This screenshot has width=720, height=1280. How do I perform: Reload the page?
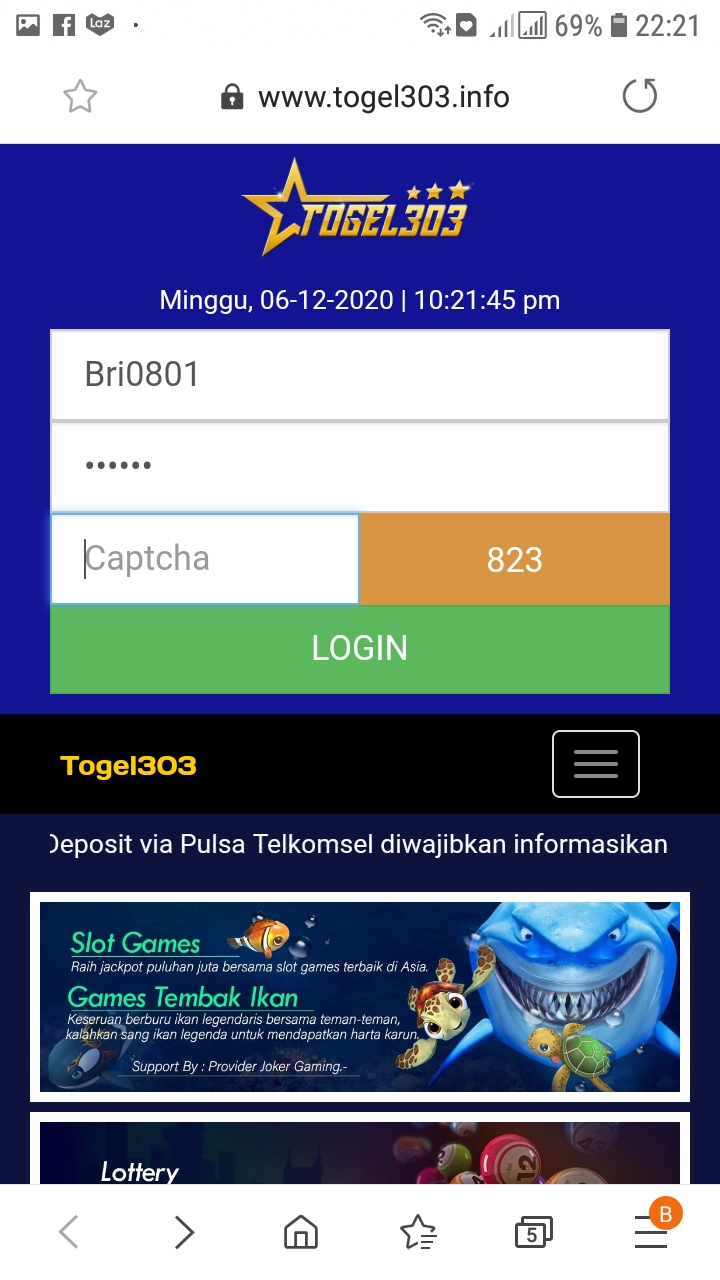pyautogui.click(x=639, y=97)
